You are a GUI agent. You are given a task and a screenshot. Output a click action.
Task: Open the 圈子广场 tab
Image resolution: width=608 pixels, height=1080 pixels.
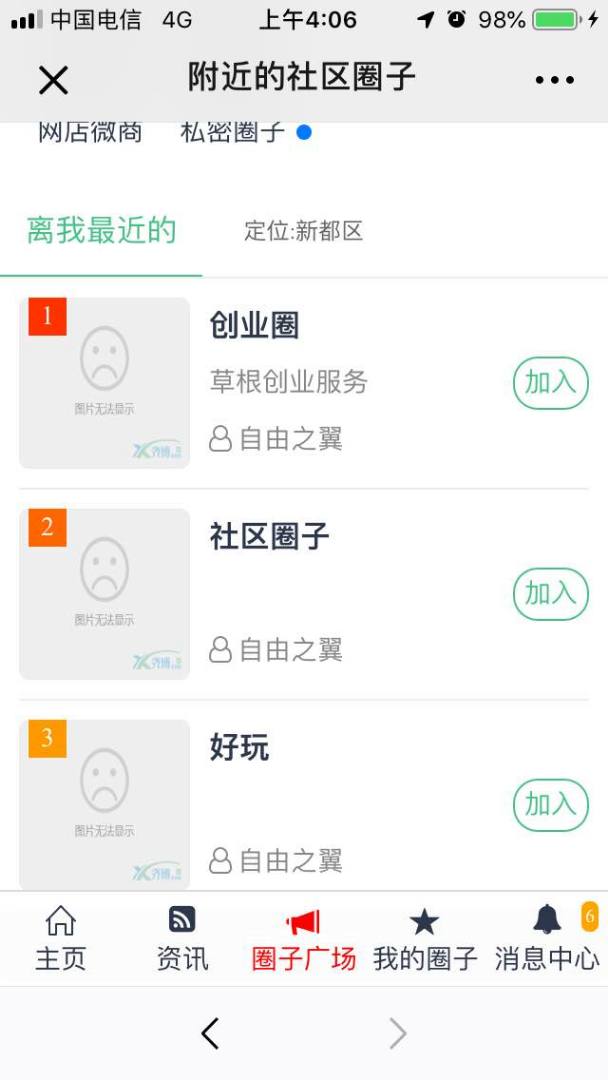pyautogui.click(x=303, y=939)
